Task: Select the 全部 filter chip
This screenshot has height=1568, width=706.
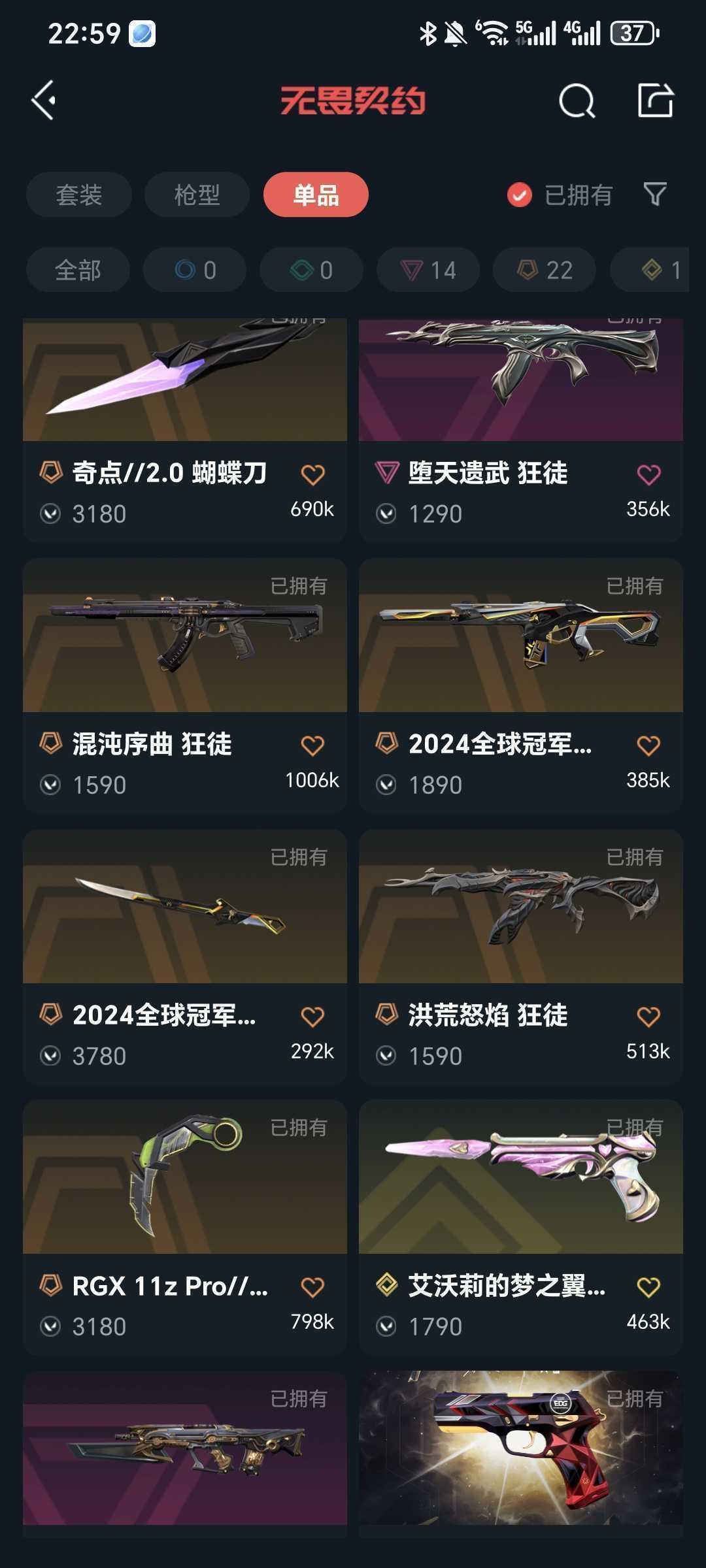Action: click(78, 270)
